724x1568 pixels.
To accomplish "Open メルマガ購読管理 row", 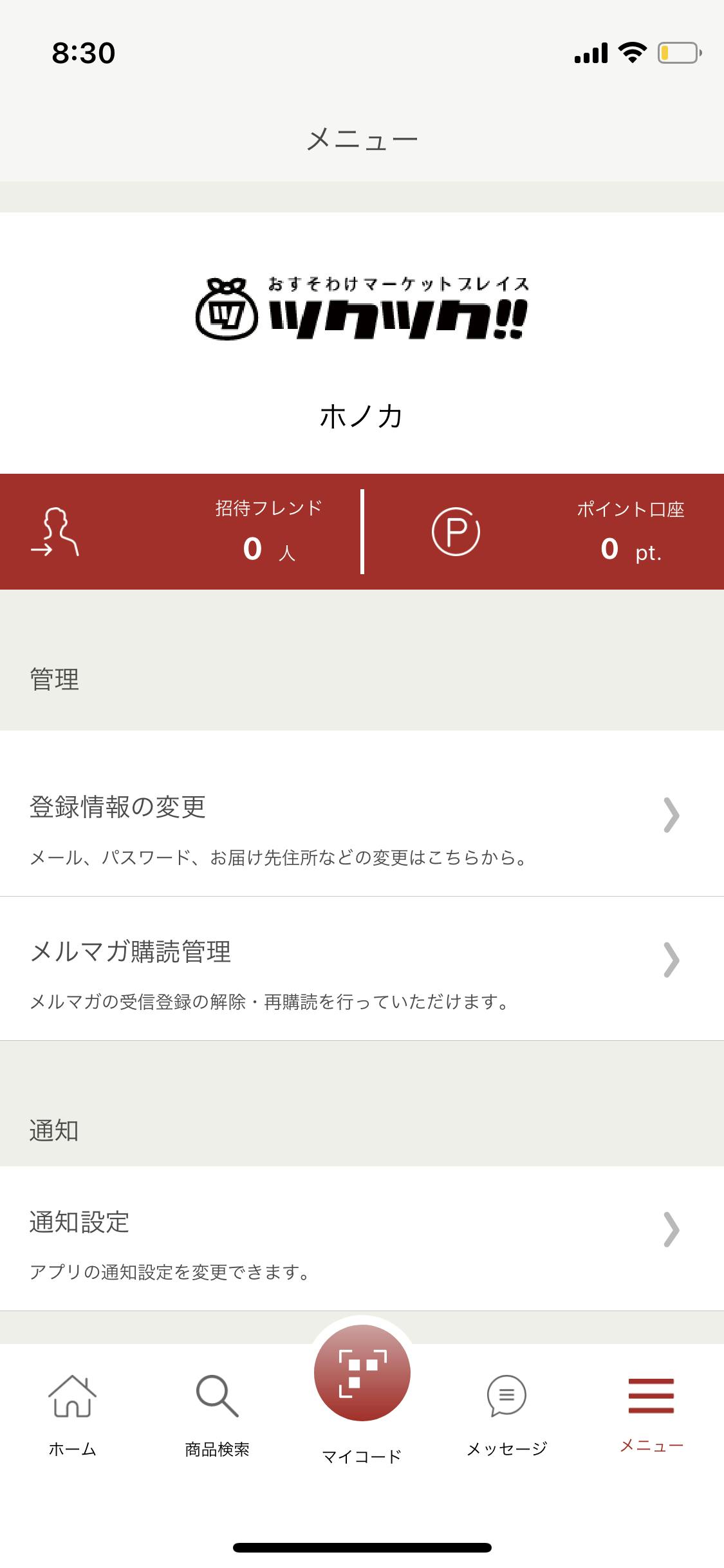I will (x=362, y=969).
